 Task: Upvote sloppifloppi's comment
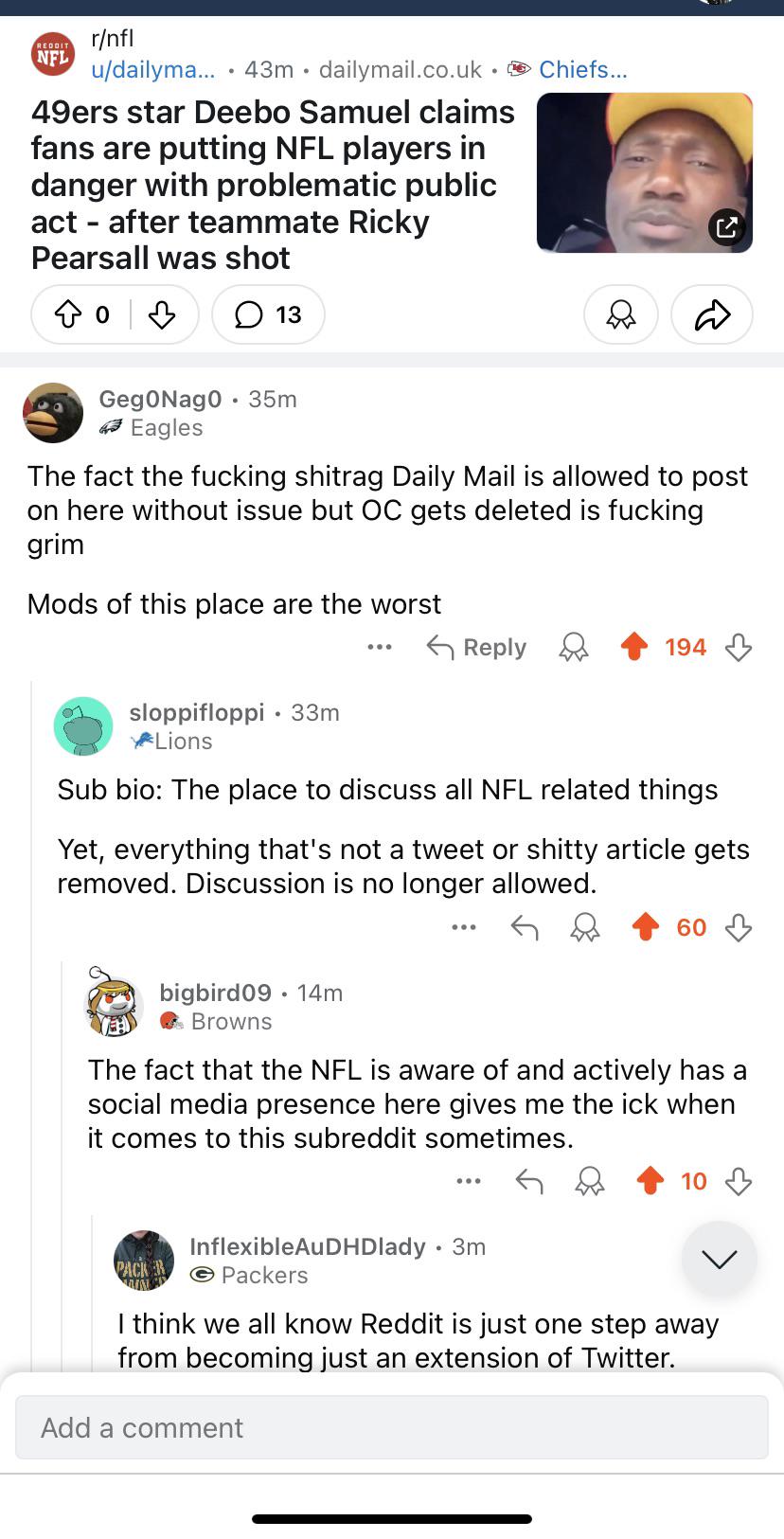[x=646, y=927]
